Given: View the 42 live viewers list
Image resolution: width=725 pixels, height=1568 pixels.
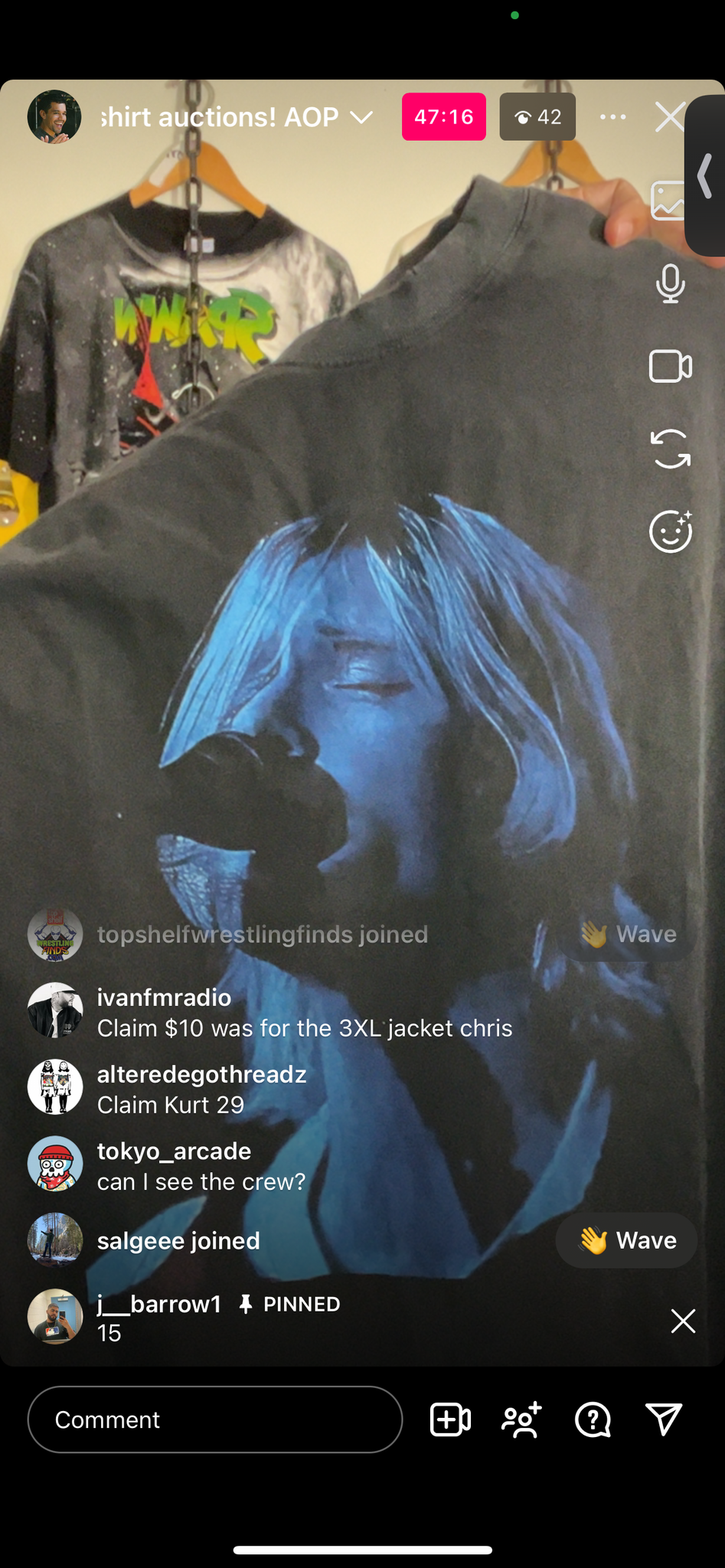Looking at the screenshot, I should [x=537, y=117].
